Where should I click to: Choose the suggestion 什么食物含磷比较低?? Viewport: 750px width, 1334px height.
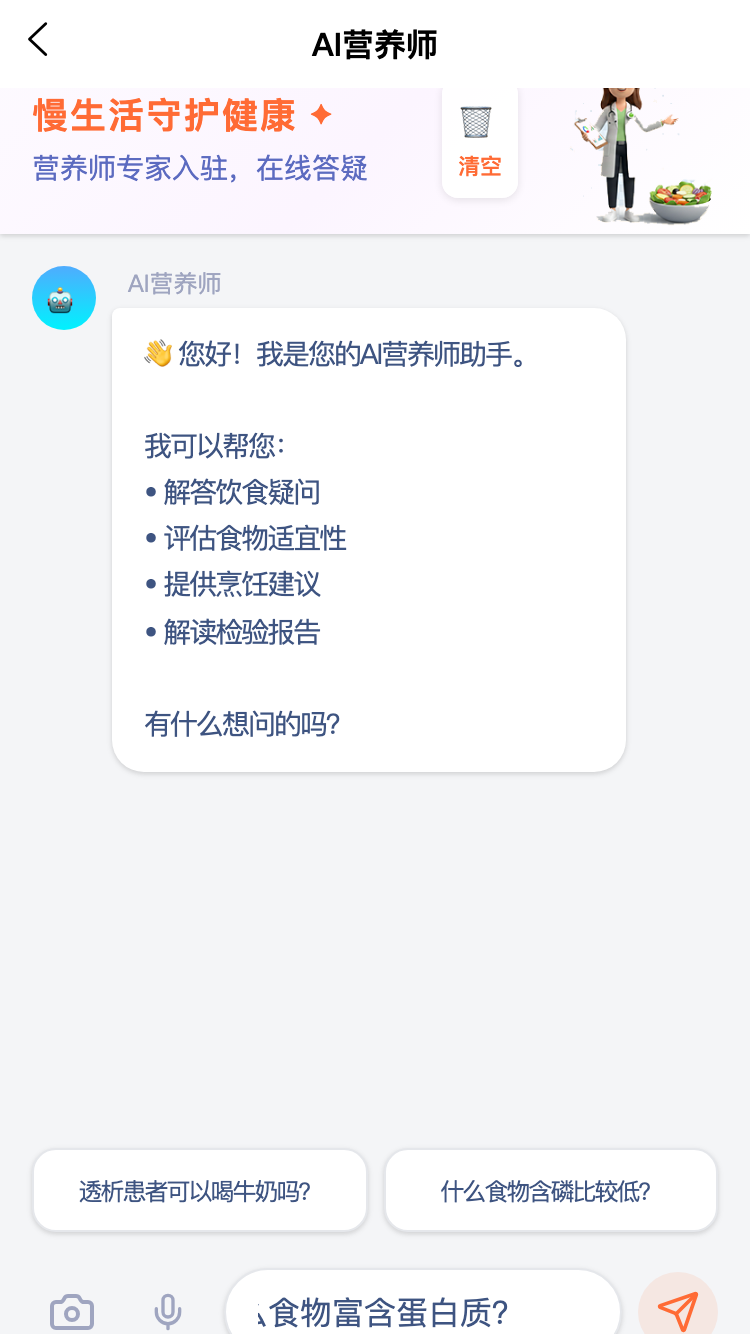[550, 1190]
